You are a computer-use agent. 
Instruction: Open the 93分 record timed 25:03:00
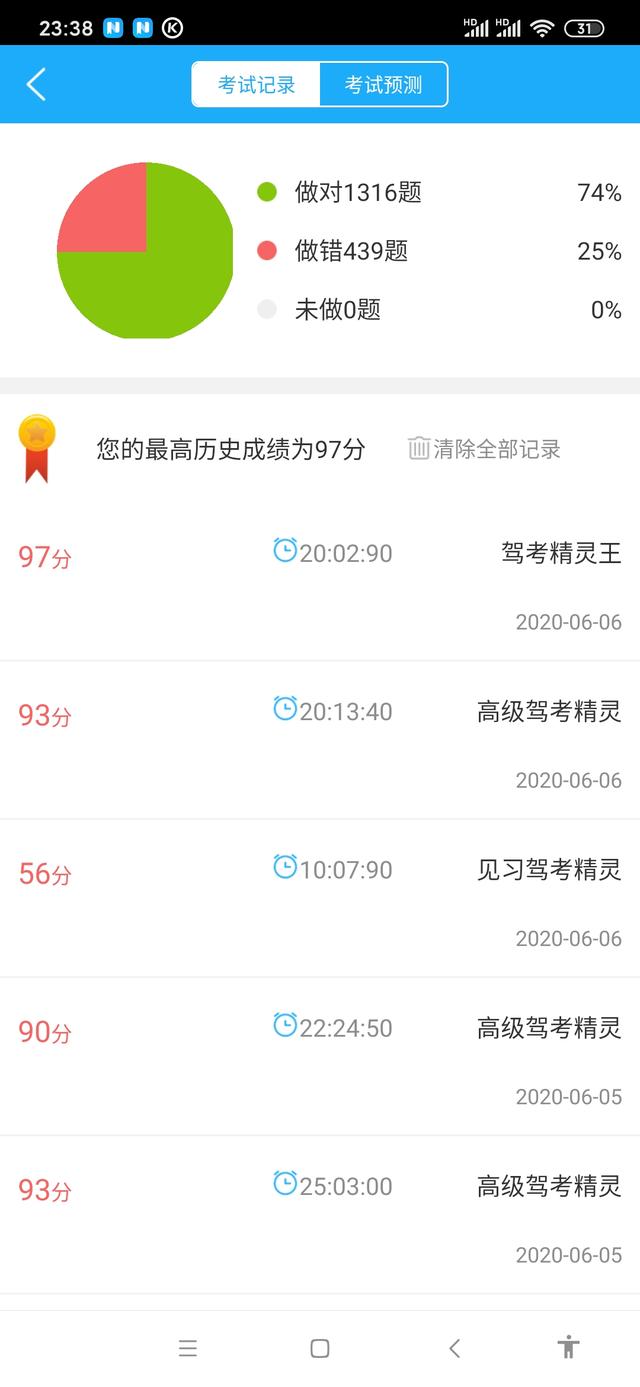click(320, 1214)
